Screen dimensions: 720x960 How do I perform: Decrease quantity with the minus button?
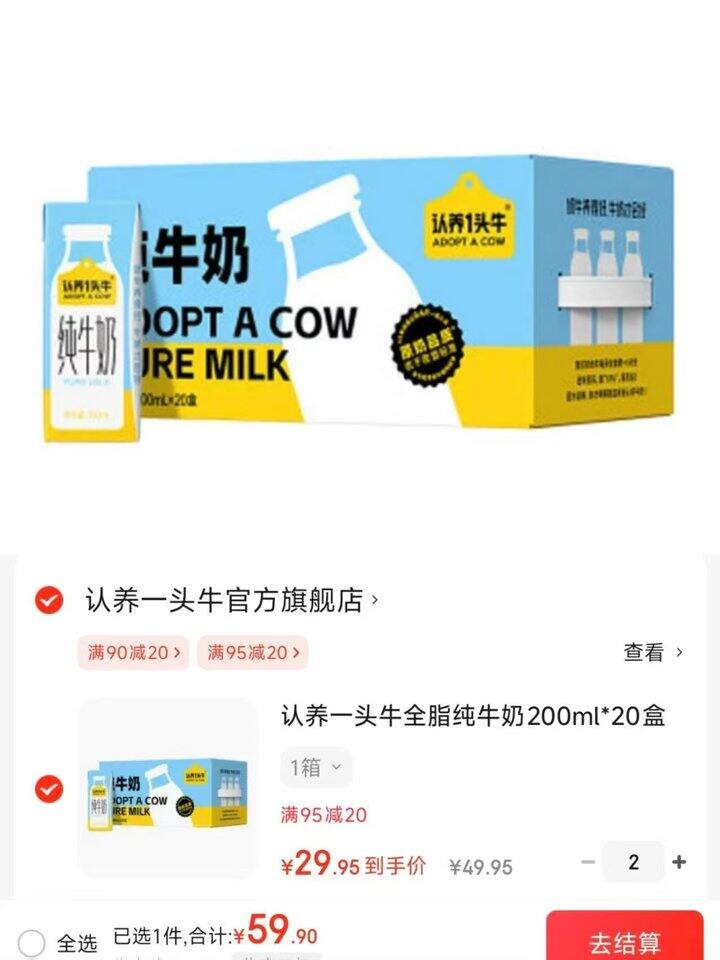click(588, 862)
